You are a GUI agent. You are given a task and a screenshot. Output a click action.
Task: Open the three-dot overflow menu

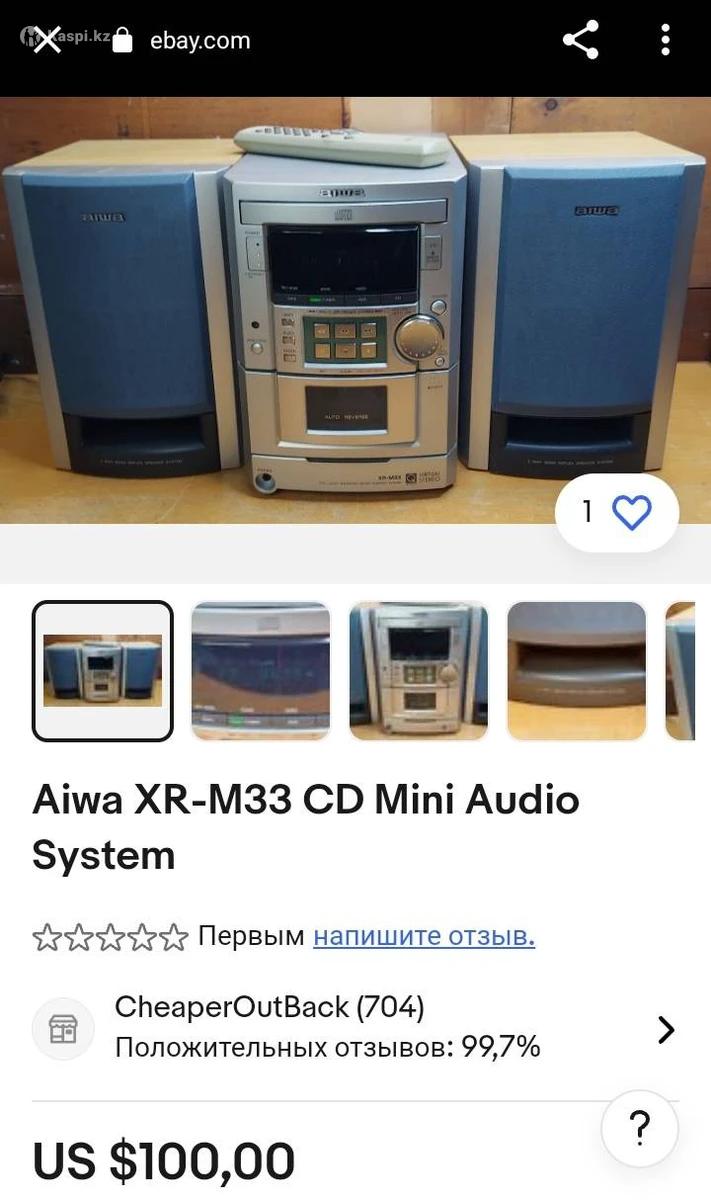pos(665,41)
